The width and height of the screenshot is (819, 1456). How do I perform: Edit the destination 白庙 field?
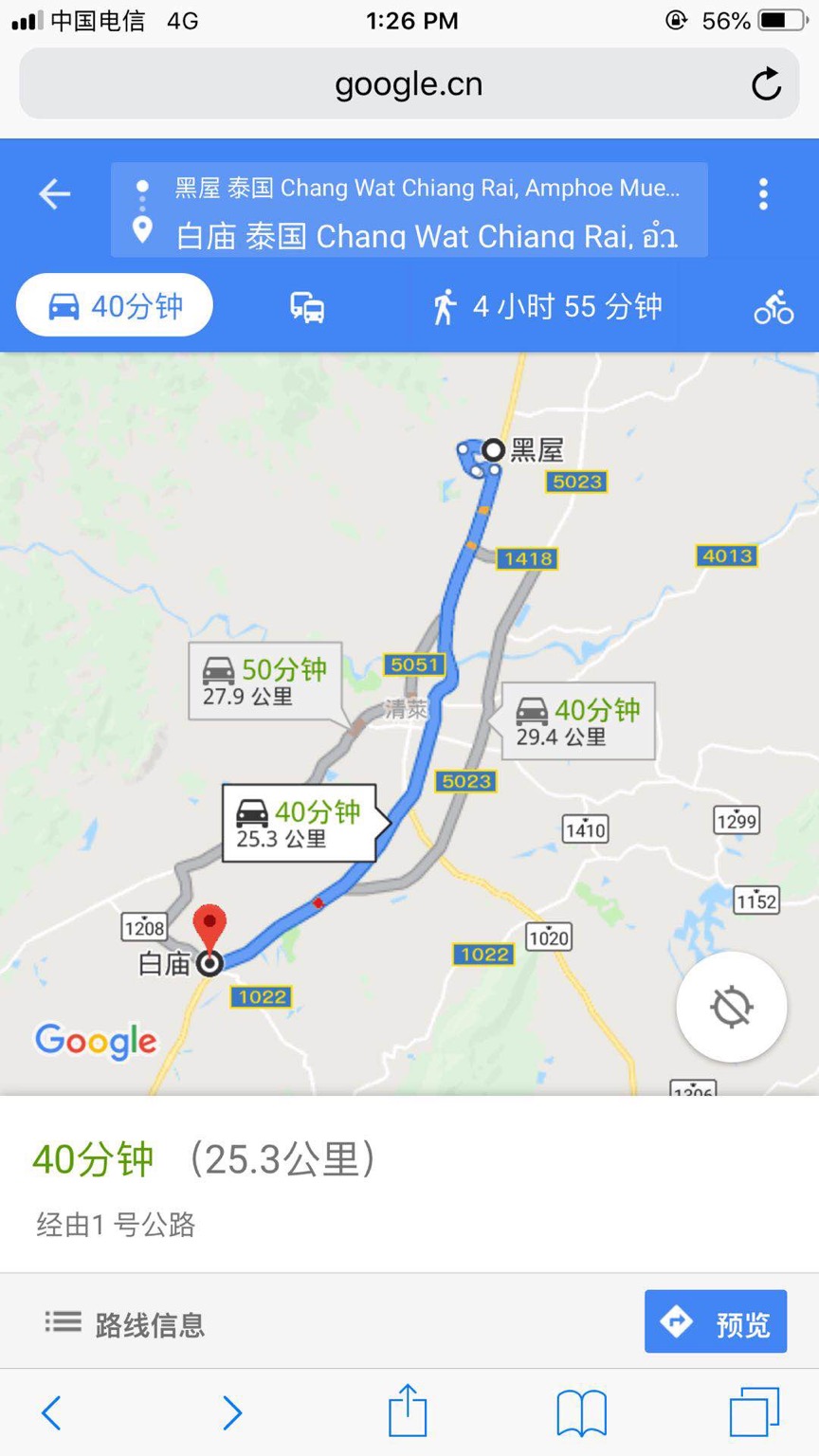(x=427, y=234)
